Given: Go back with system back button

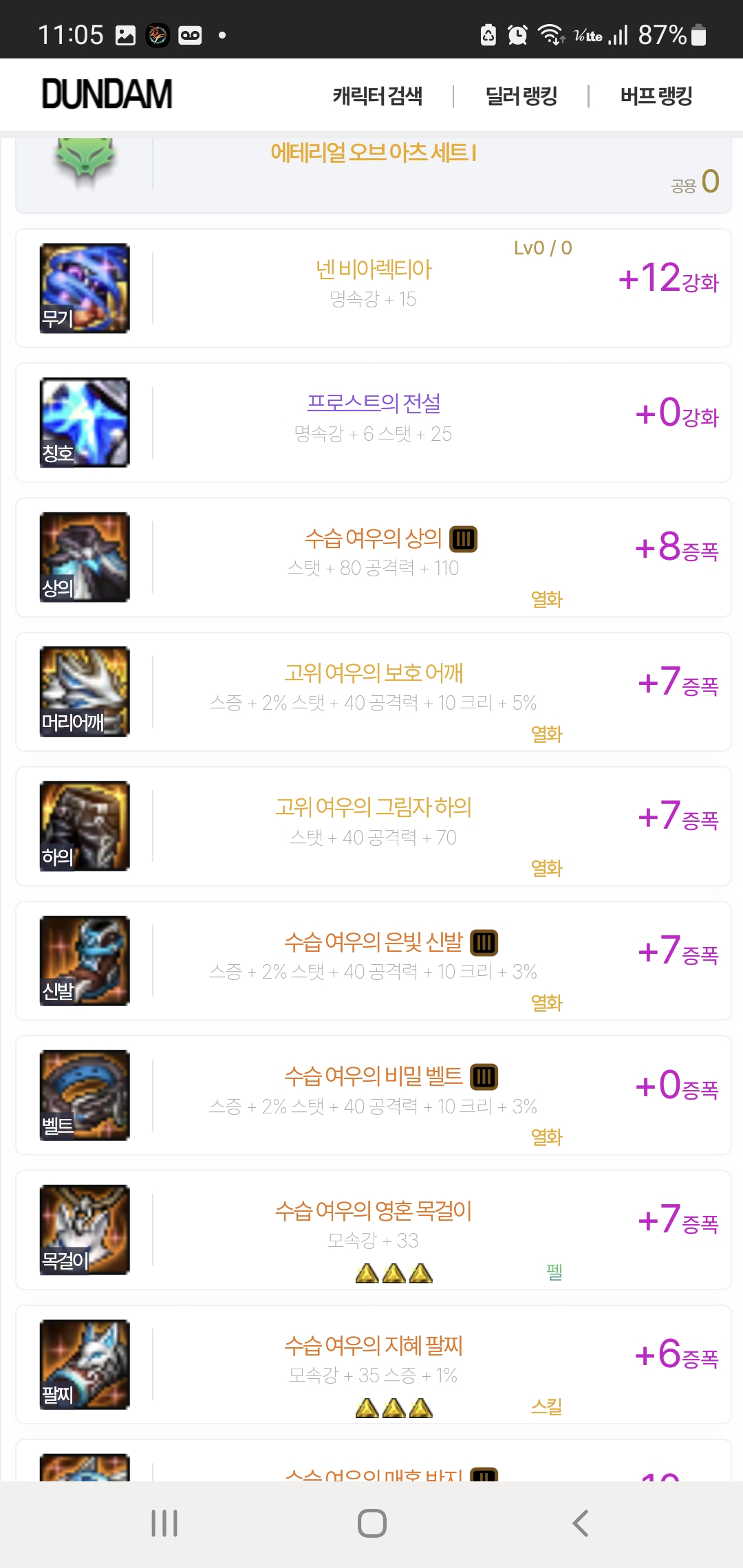Looking at the screenshot, I should 580,1523.
